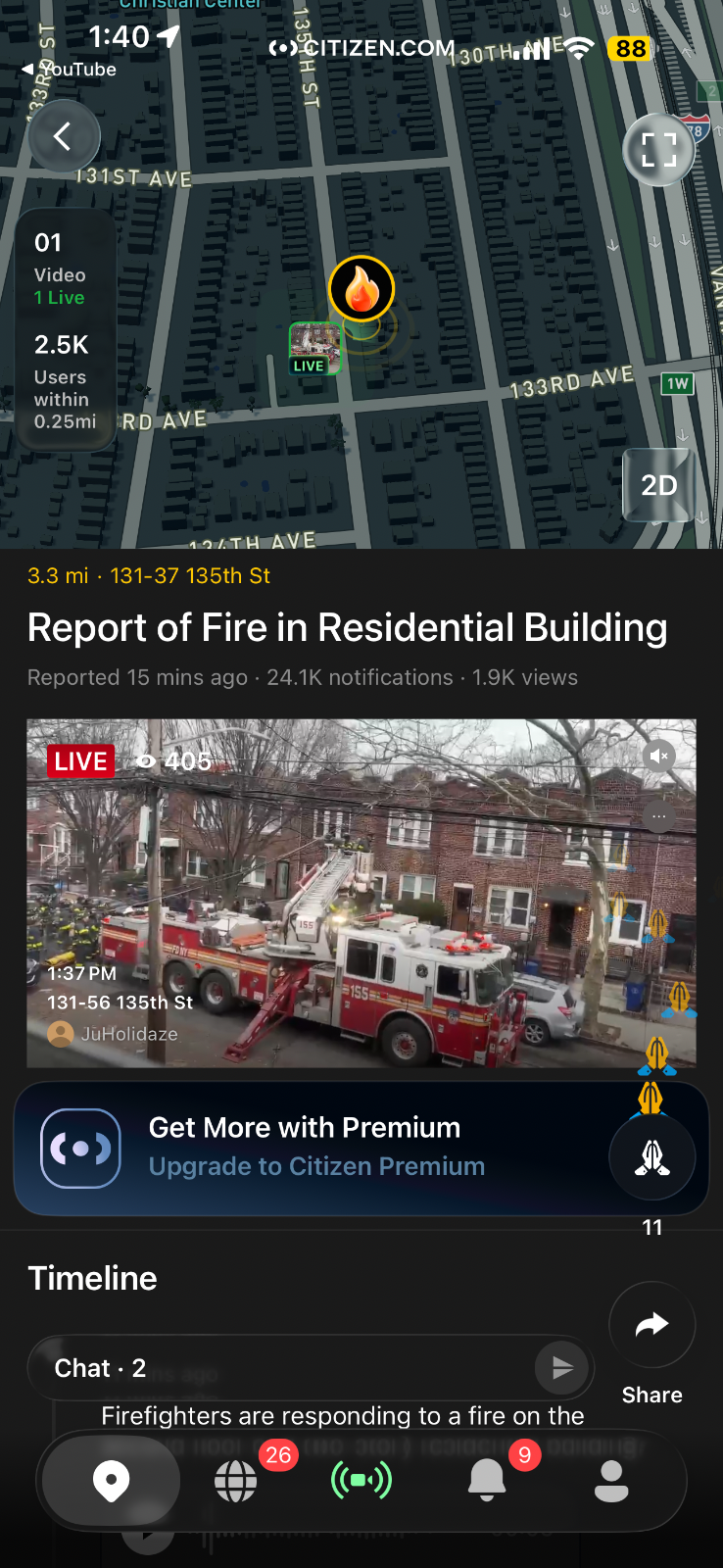Send a praying hands reaction
This screenshot has height=1568, width=723.
tap(652, 1157)
